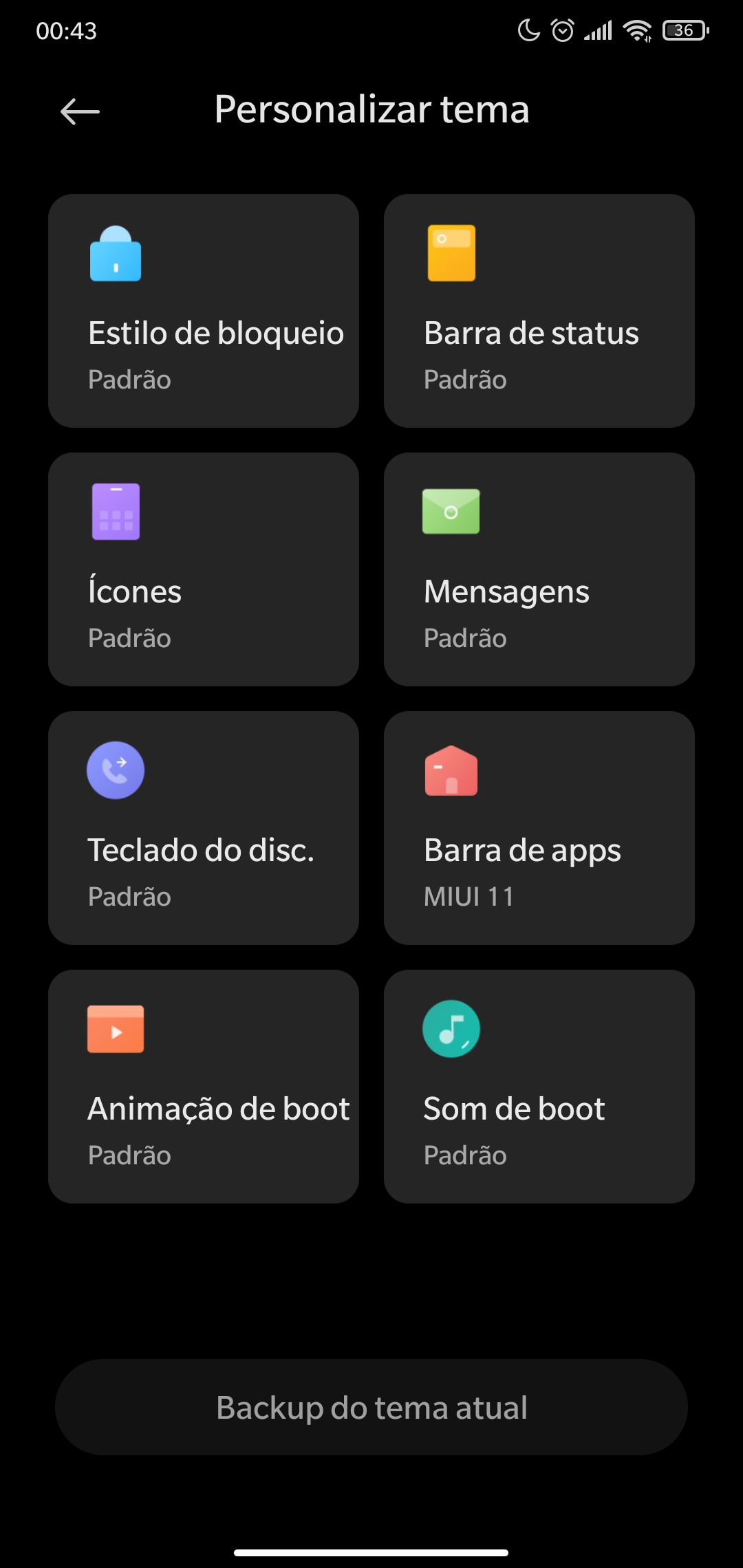This screenshot has height=1568, width=743.
Task: Open the Animação de boot card
Action: click(x=204, y=1087)
